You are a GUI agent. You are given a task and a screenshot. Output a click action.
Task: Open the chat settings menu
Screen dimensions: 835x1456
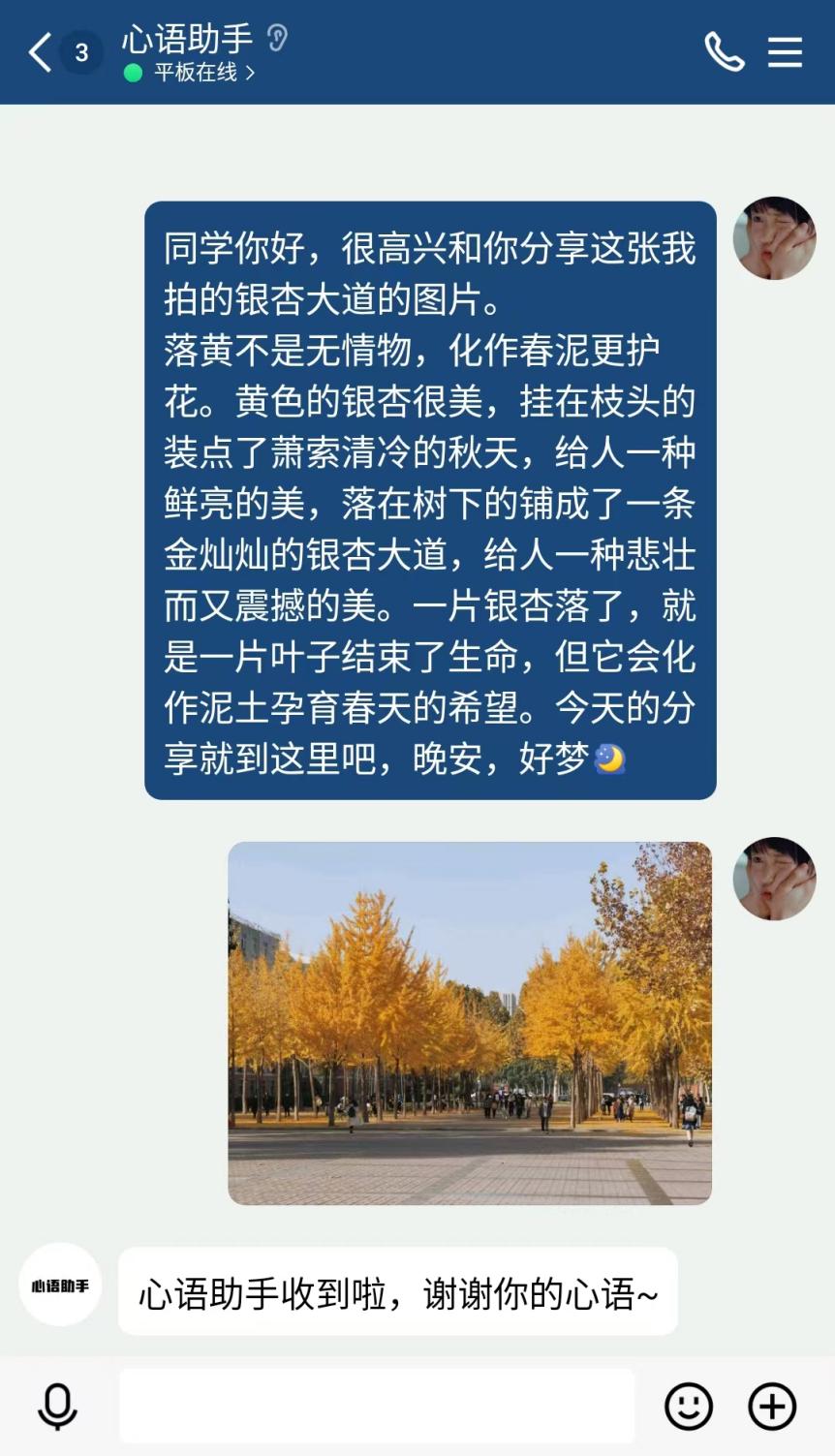pos(785,52)
